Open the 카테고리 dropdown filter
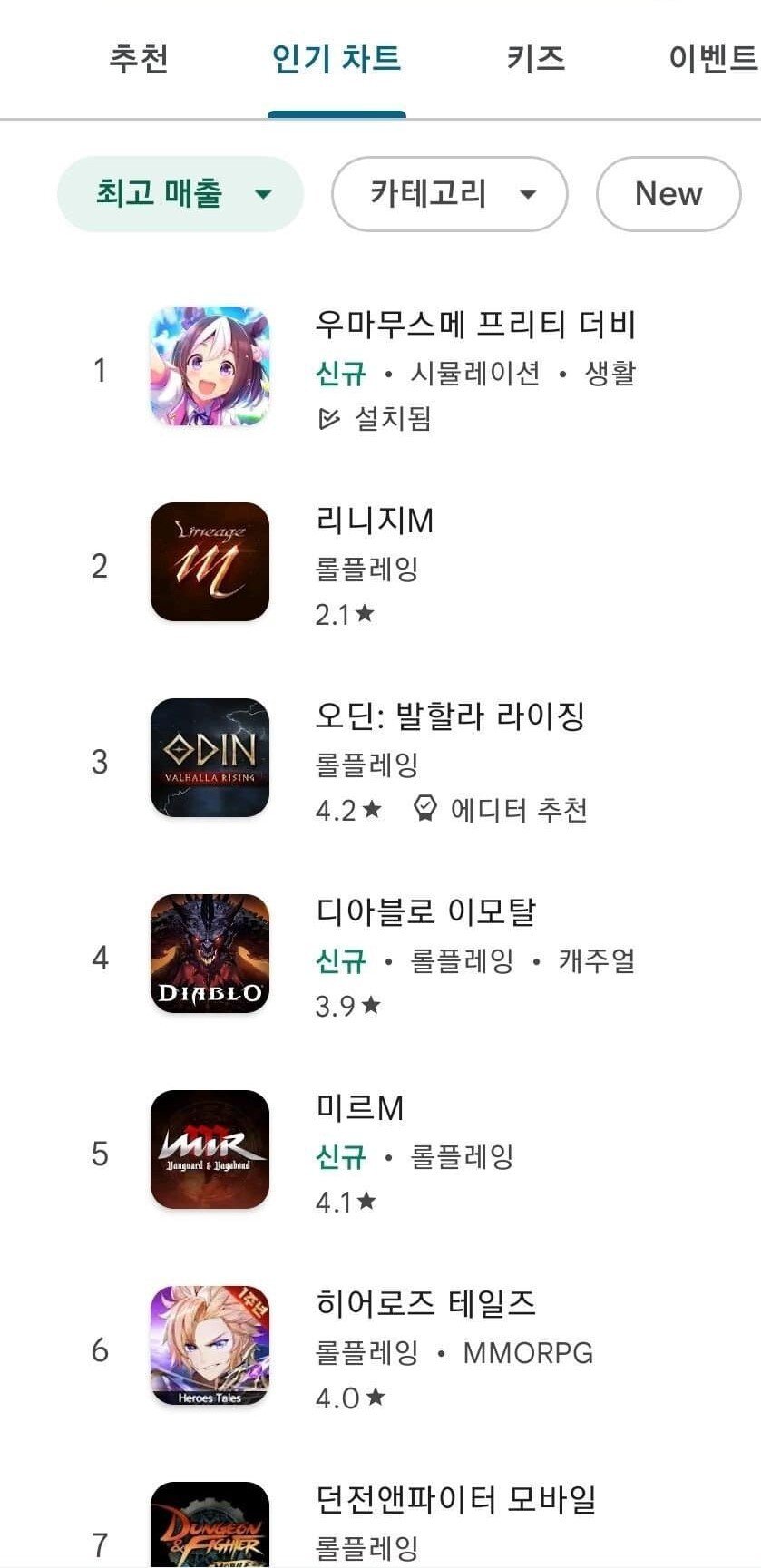 tap(450, 194)
